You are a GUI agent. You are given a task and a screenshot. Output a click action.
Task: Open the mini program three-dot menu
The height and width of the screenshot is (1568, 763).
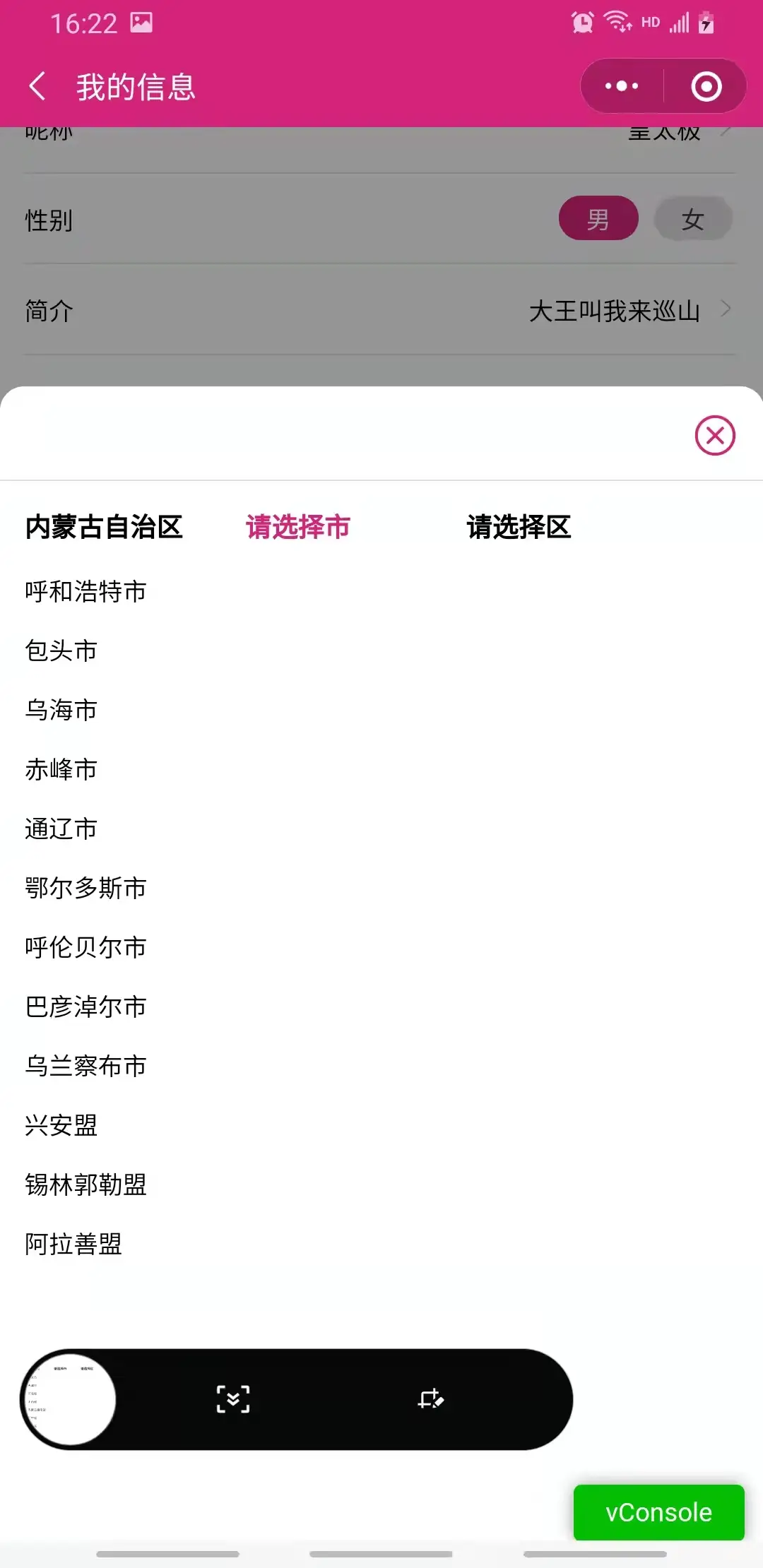point(622,86)
